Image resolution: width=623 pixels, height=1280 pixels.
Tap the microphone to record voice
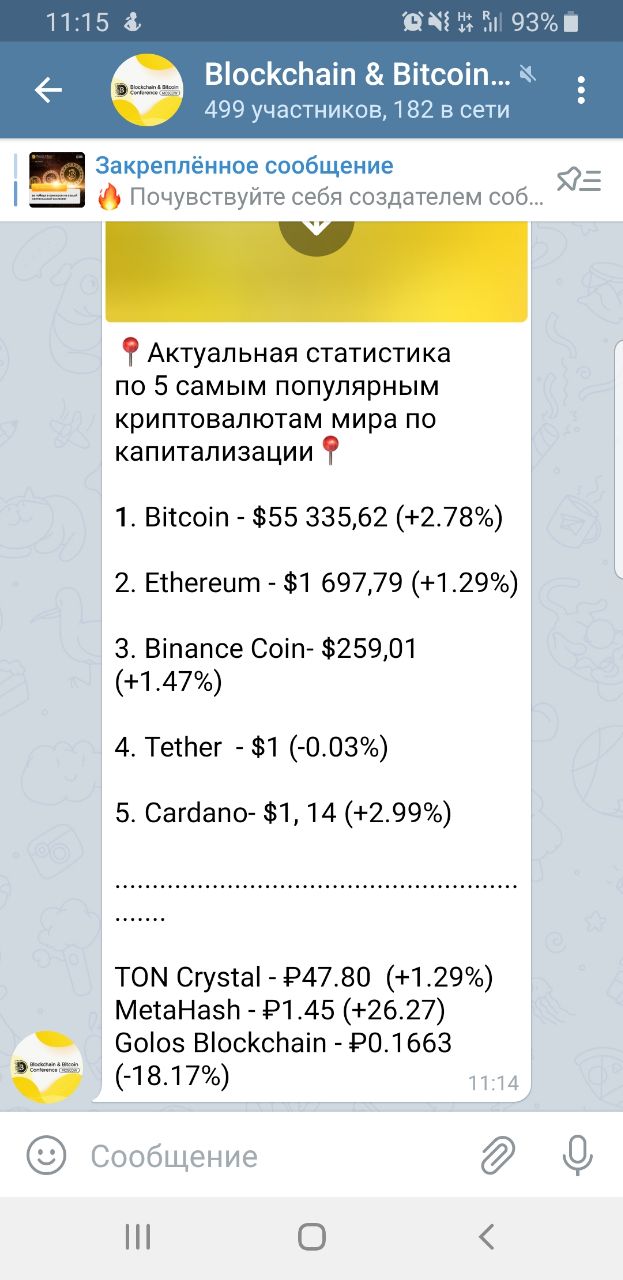tap(577, 1156)
